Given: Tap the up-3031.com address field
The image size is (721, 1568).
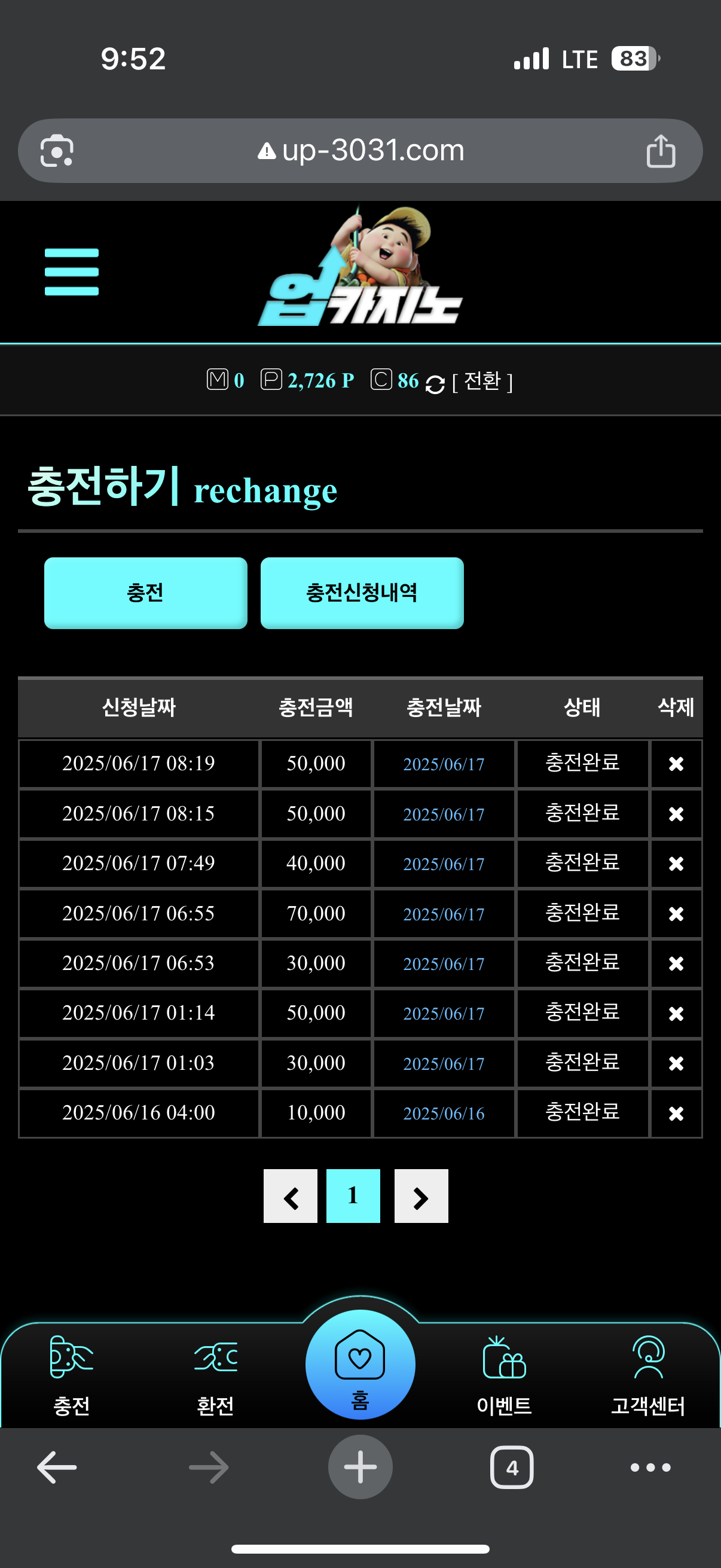Looking at the screenshot, I should coord(360,150).
